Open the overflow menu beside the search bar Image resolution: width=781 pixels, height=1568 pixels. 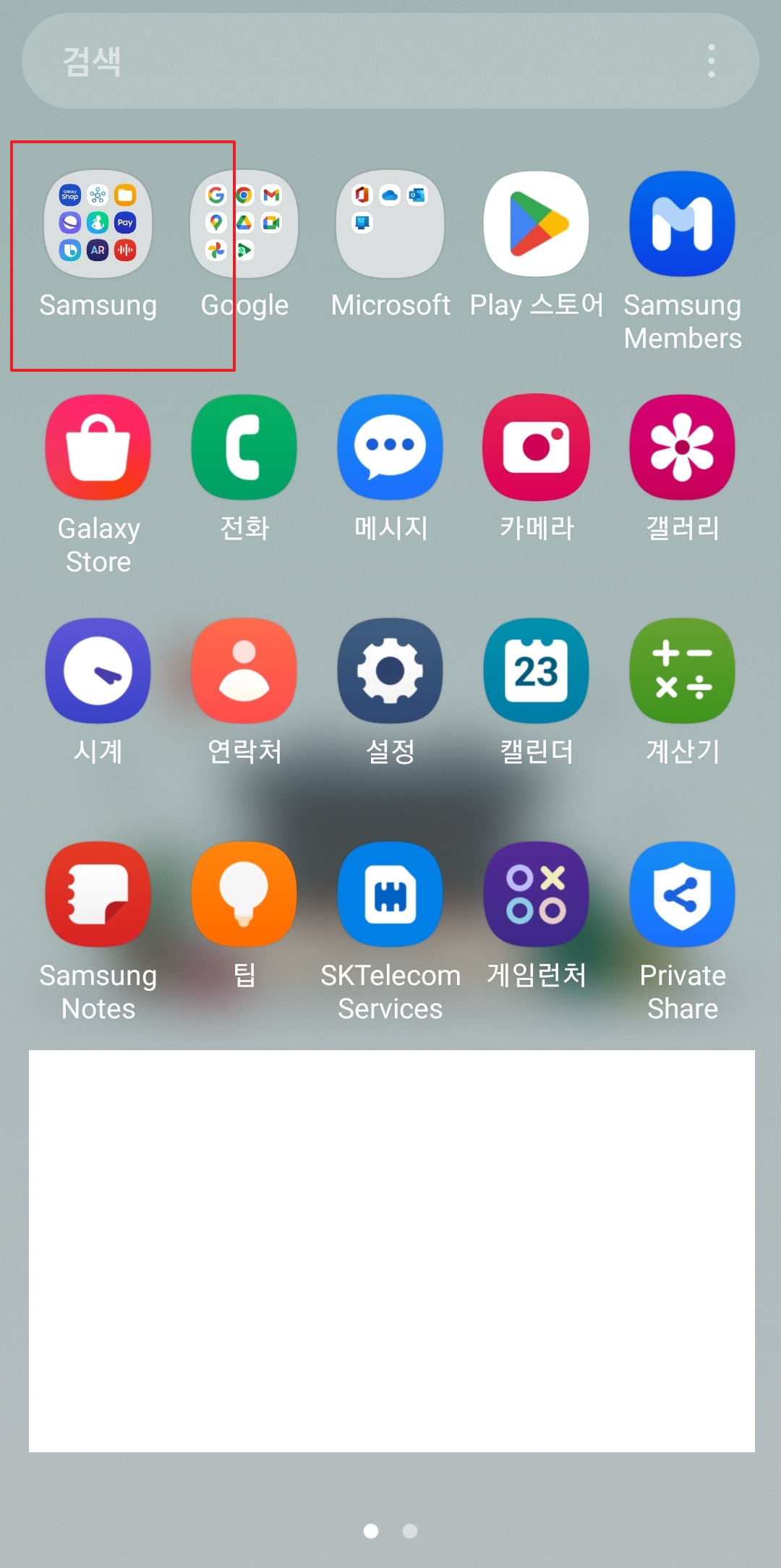pos(712,61)
